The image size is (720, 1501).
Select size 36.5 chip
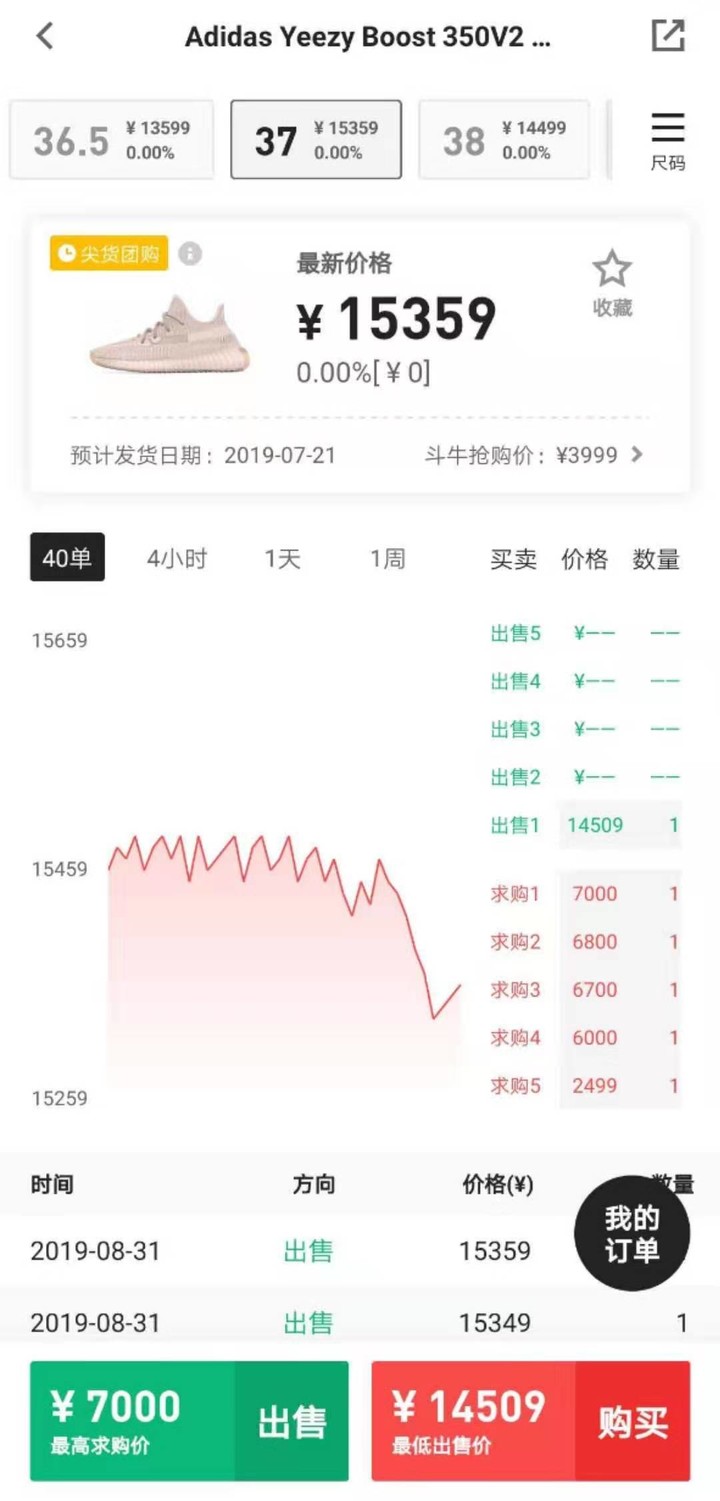click(111, 140)
